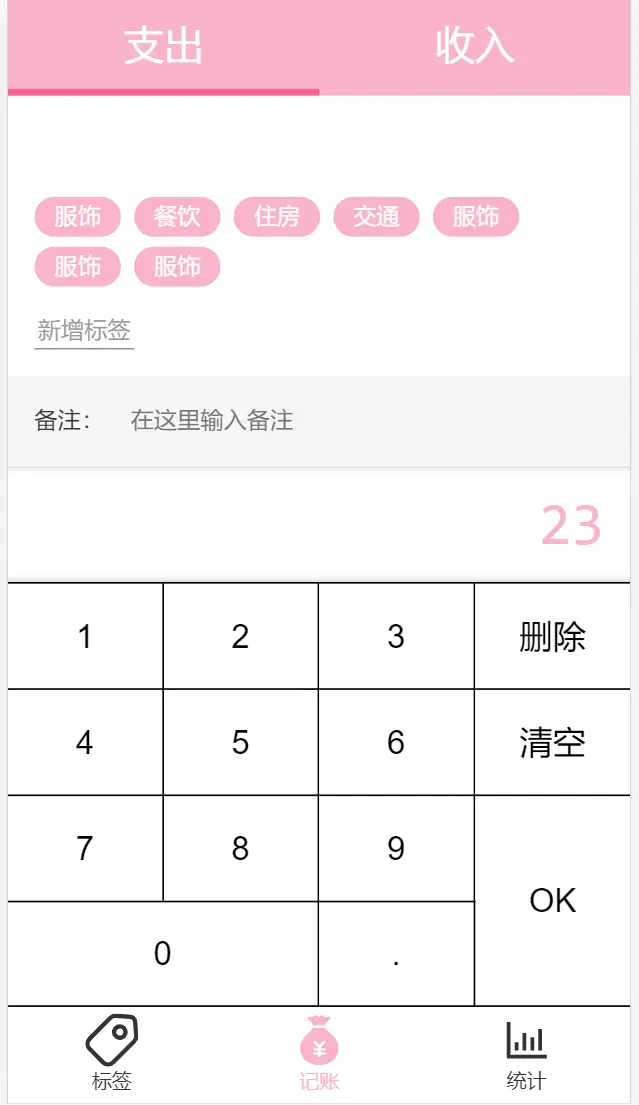Tap keypad number 5
This screenshot has width=639, height=1105.
(240, 742)
